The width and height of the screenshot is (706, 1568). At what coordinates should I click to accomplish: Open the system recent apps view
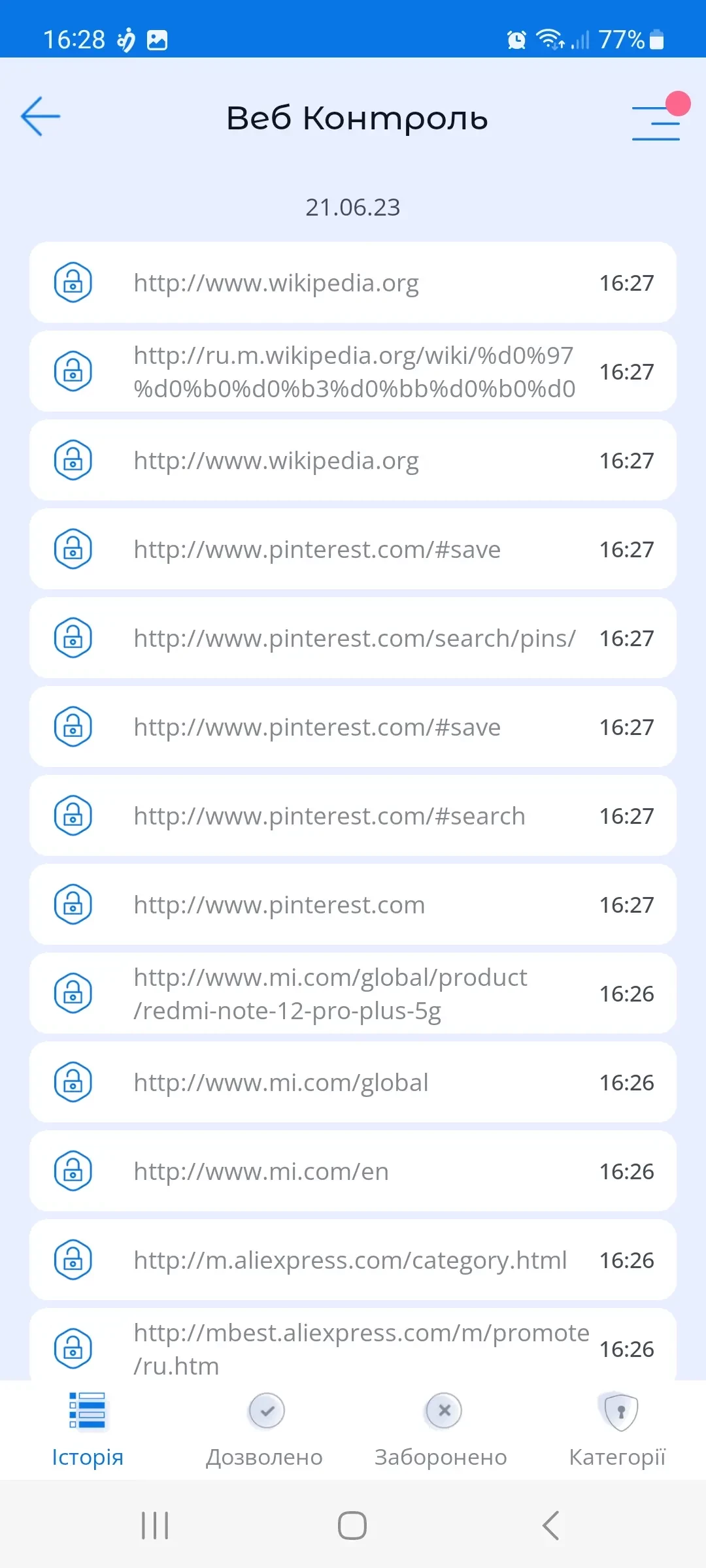pos(155,1526)
